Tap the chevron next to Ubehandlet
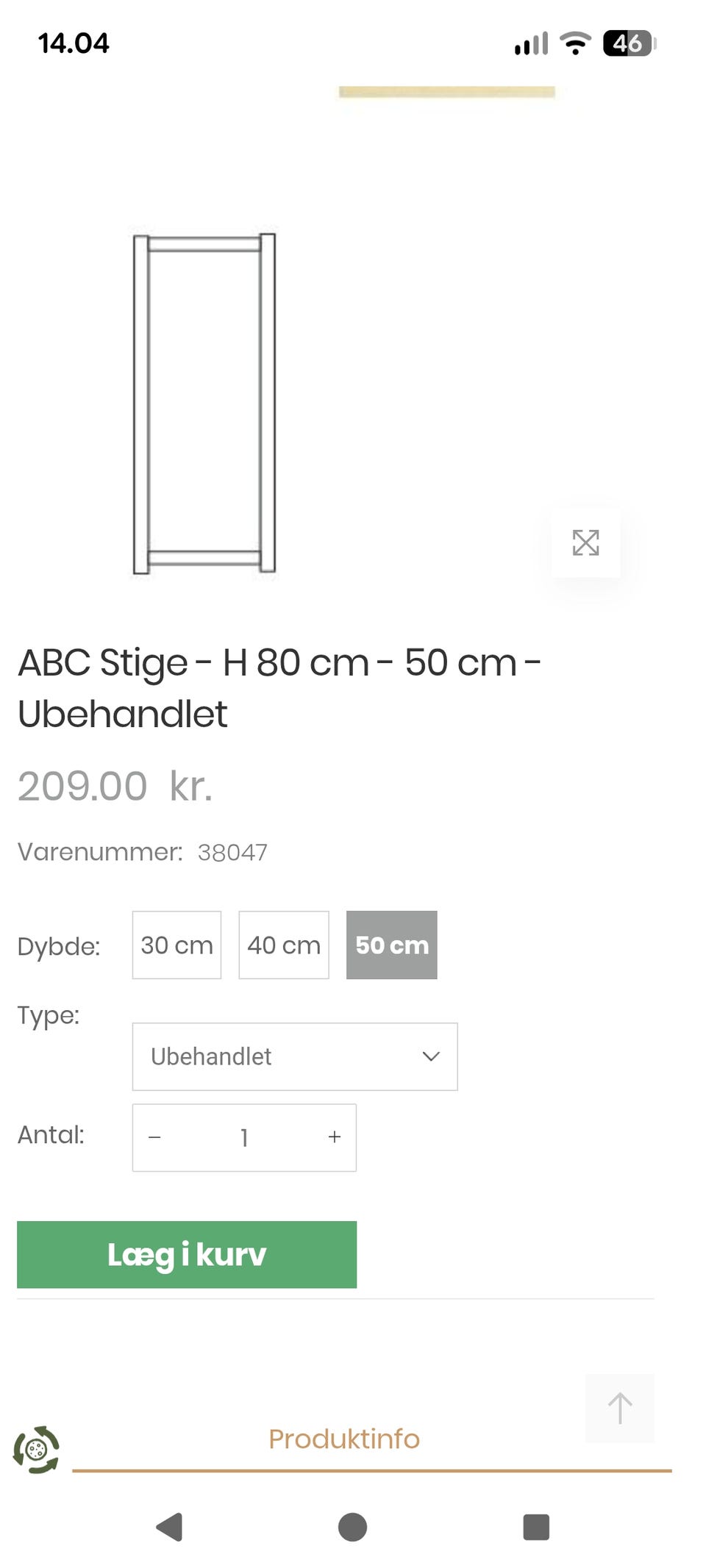This screenshot has width=706, height=1568. tap(432, 1056)
